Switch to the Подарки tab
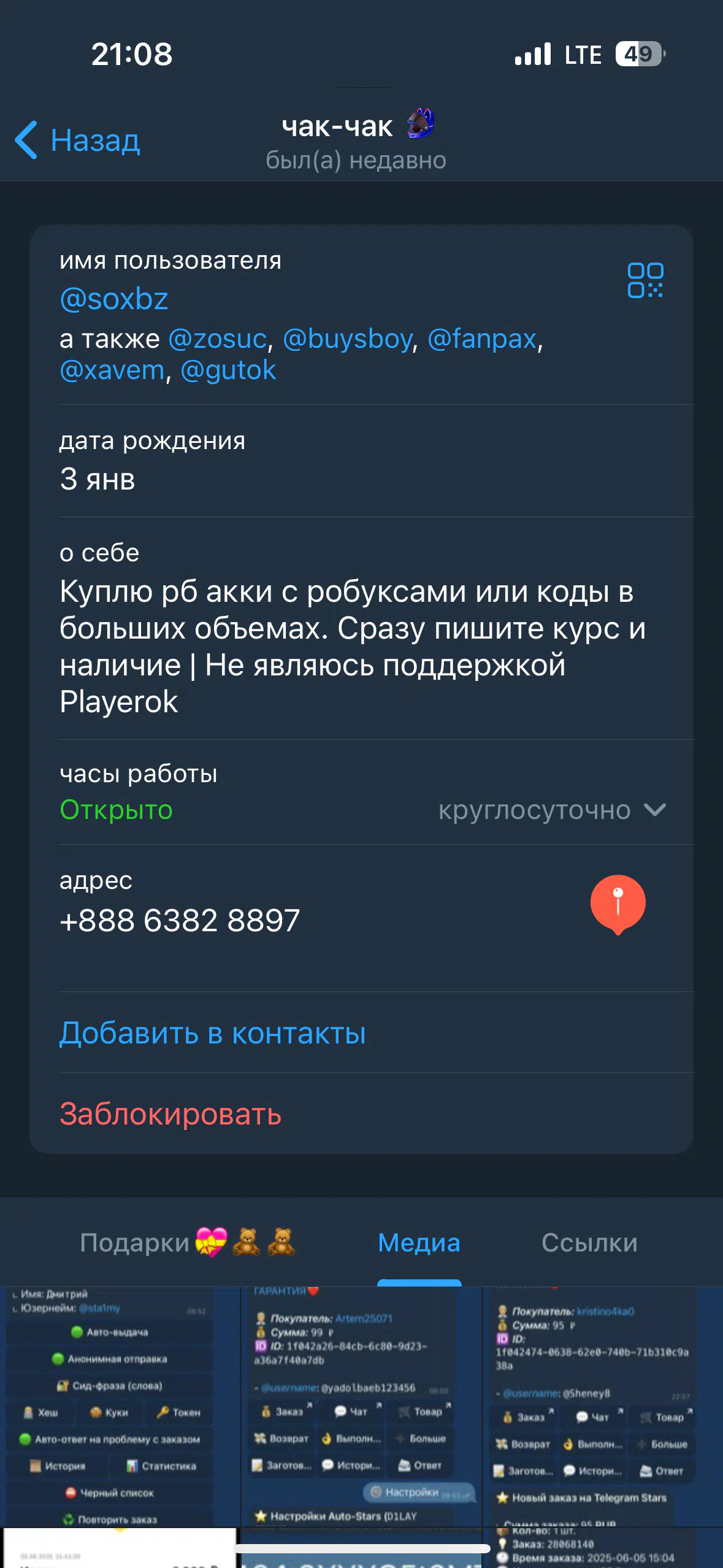This screenshot has height=1568, width=723. pos(188,1242)
